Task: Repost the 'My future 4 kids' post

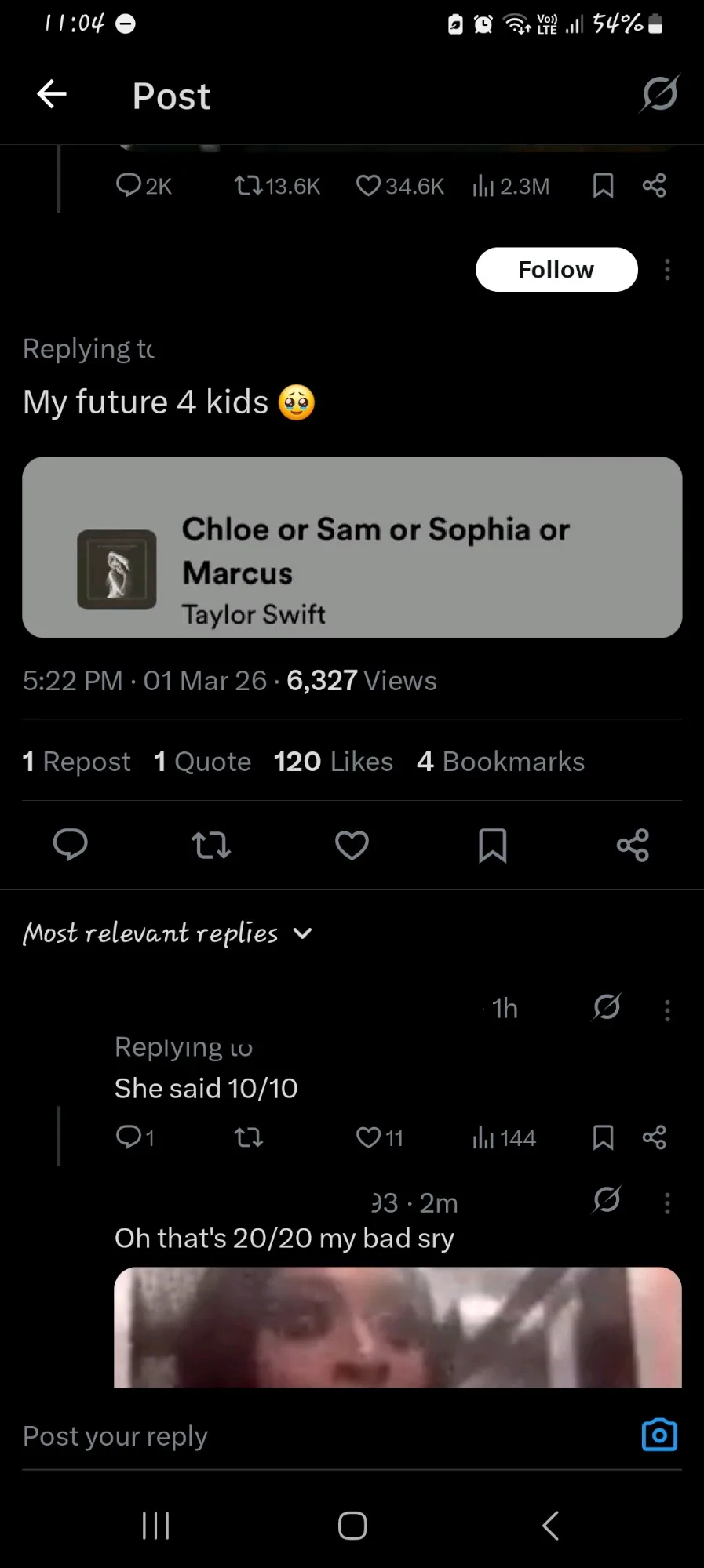Action: click(x=211, y=845)
